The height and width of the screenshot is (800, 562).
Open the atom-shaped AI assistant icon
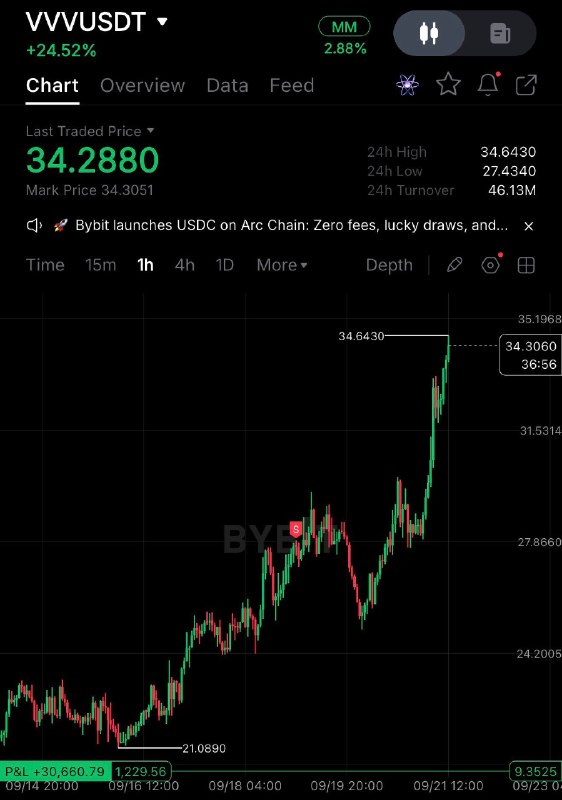(407, 85)
